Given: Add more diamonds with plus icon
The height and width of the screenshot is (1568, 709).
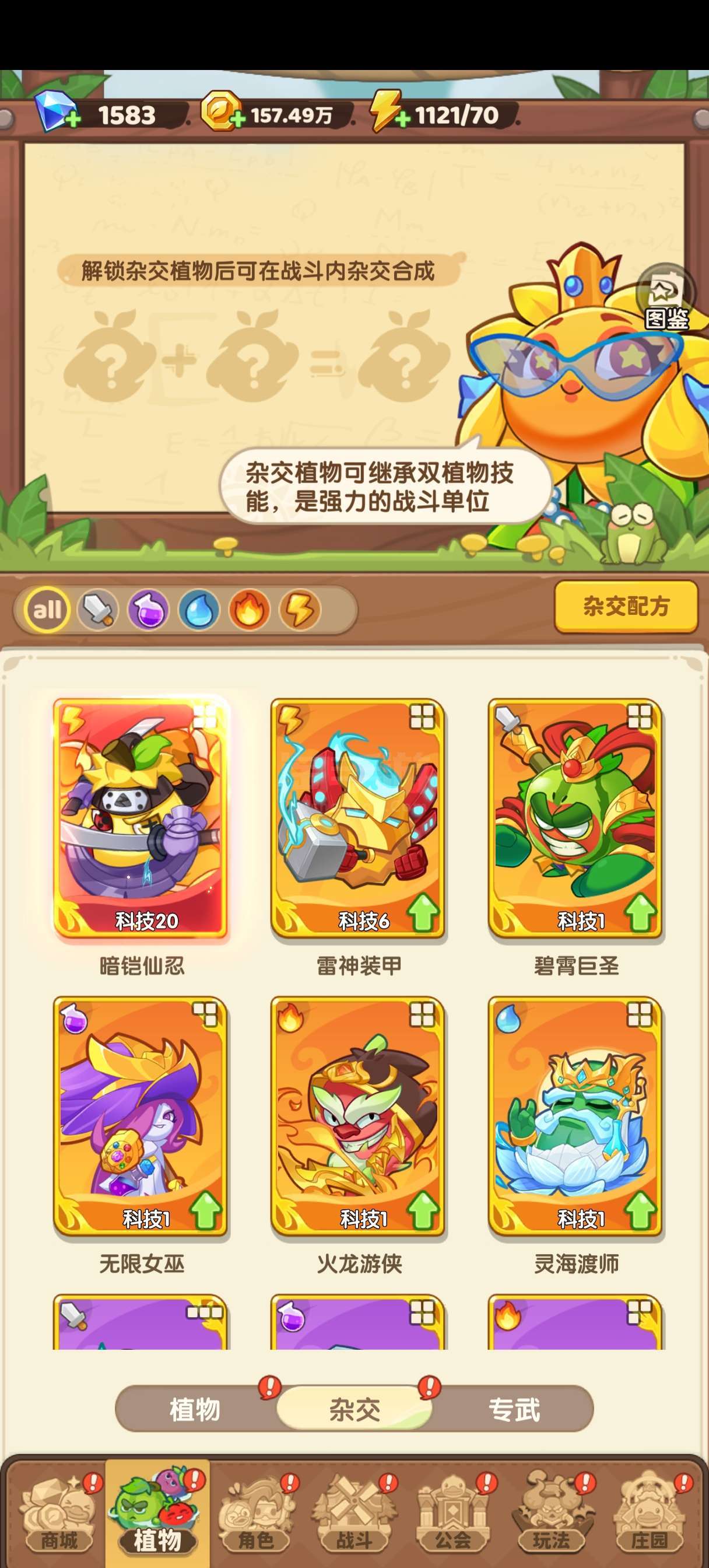Looking at the screenshot, I should point(72,118).
